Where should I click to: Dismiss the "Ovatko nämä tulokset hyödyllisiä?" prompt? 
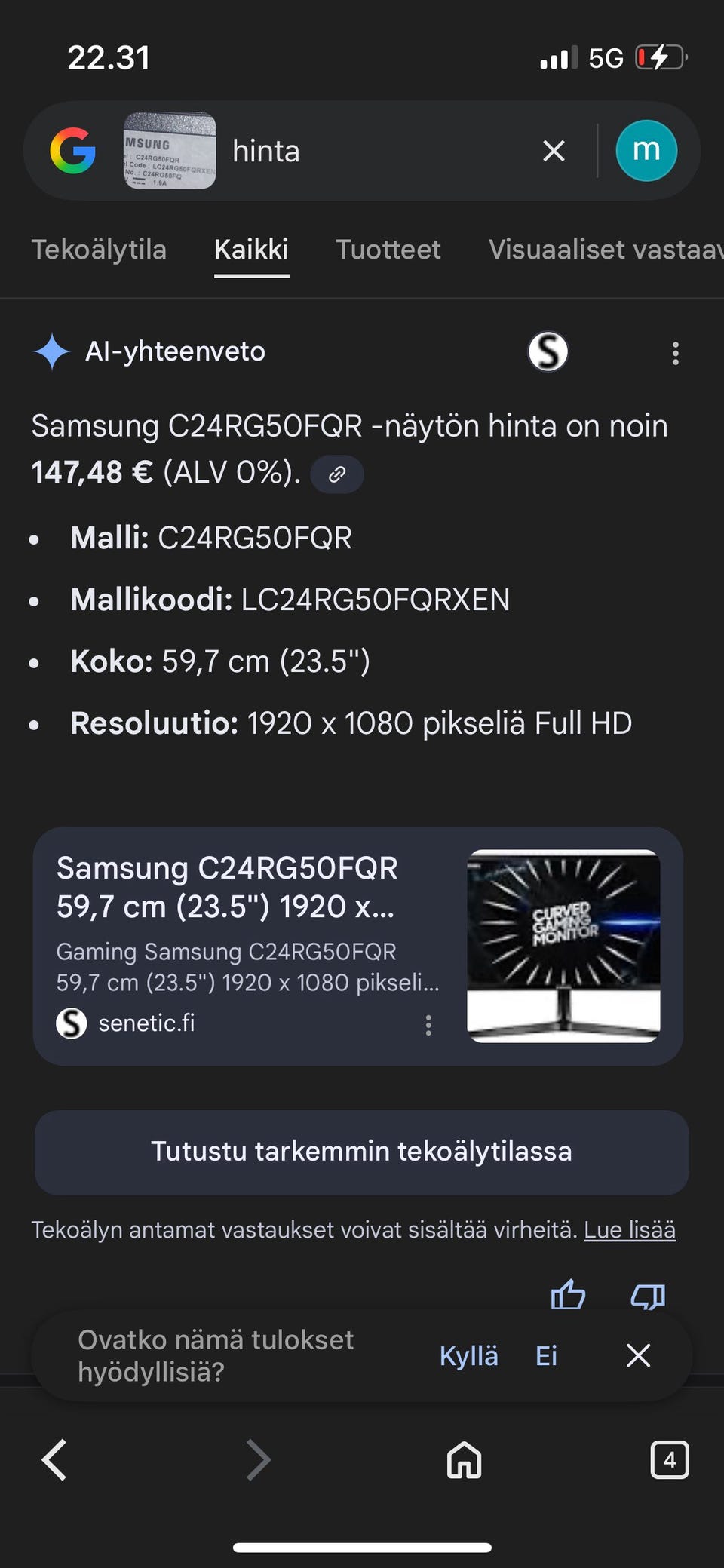click(x=638, y=1356)
